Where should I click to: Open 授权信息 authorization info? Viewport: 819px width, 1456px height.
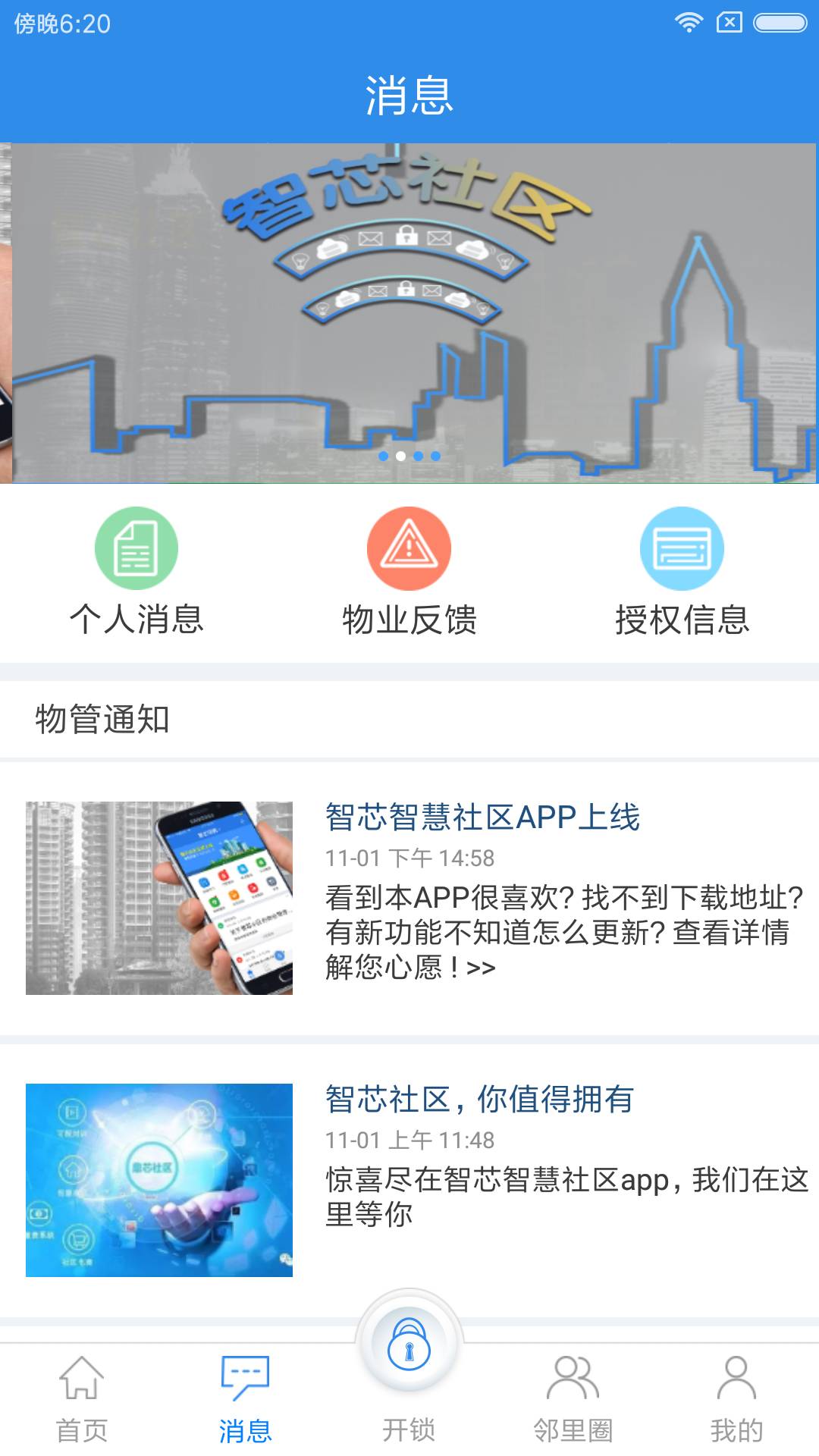(x=682, y=572)
